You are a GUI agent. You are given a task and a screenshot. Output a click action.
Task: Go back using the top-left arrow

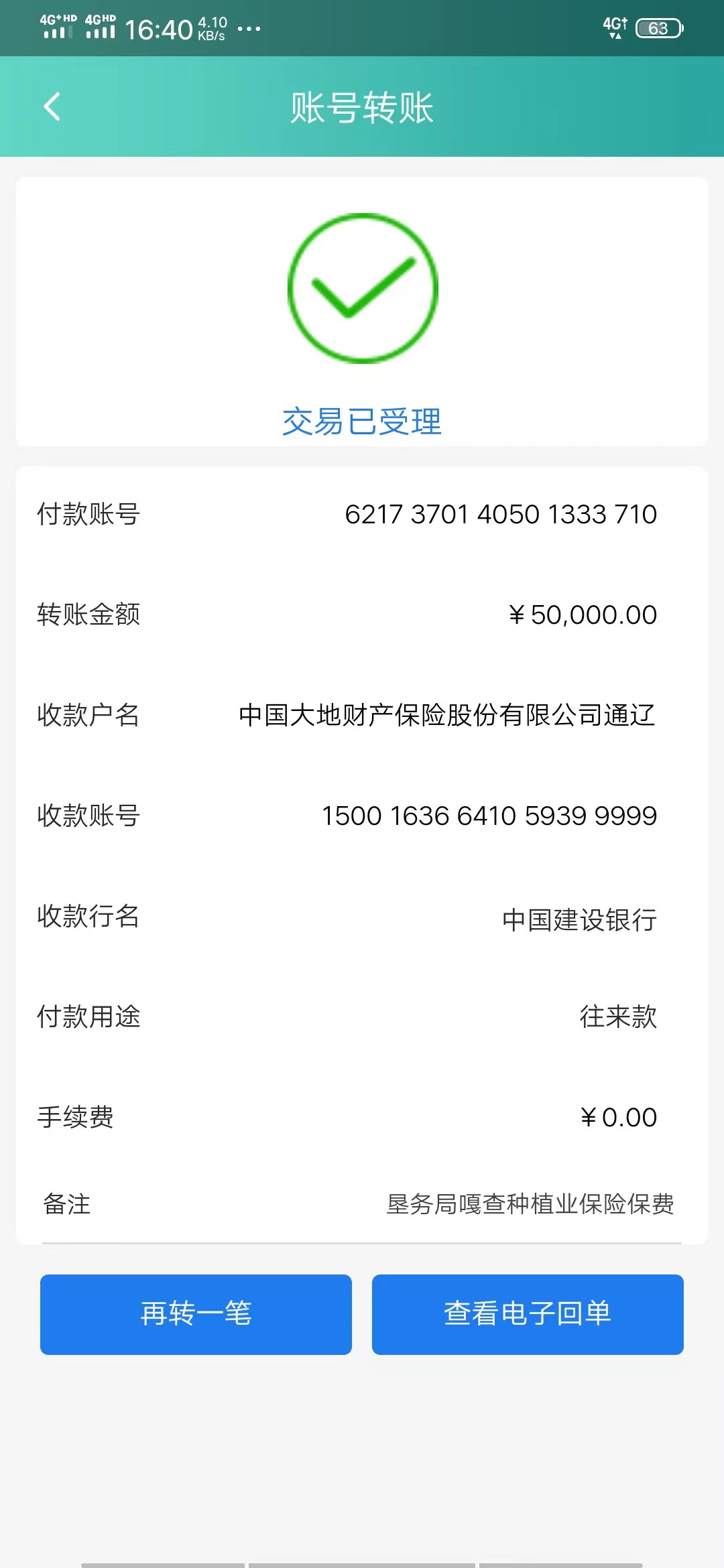[x=52, y=107]
